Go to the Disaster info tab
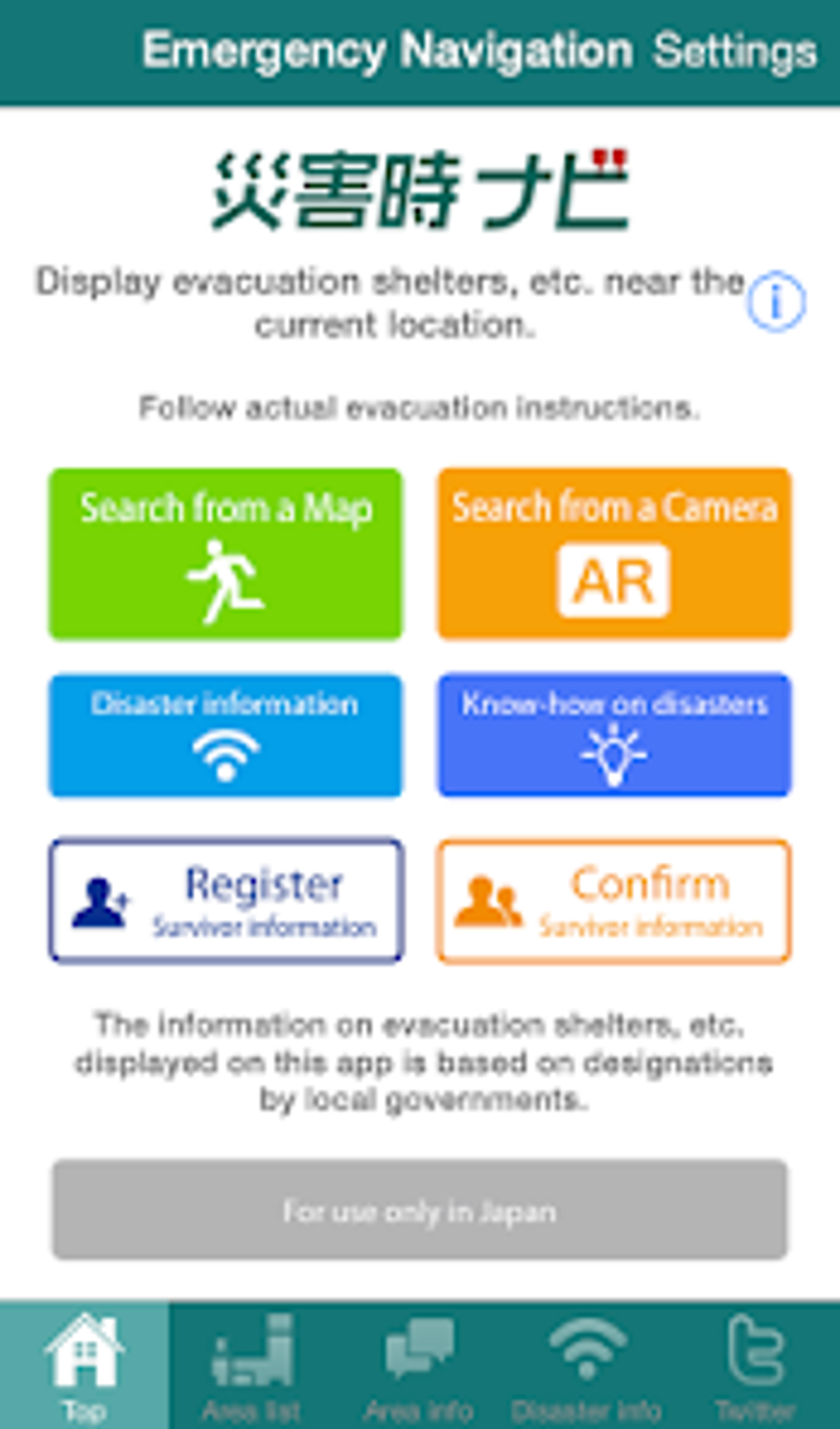Image resolution: width=840 pixels, height=1429 pixels. click(587, 1365)
